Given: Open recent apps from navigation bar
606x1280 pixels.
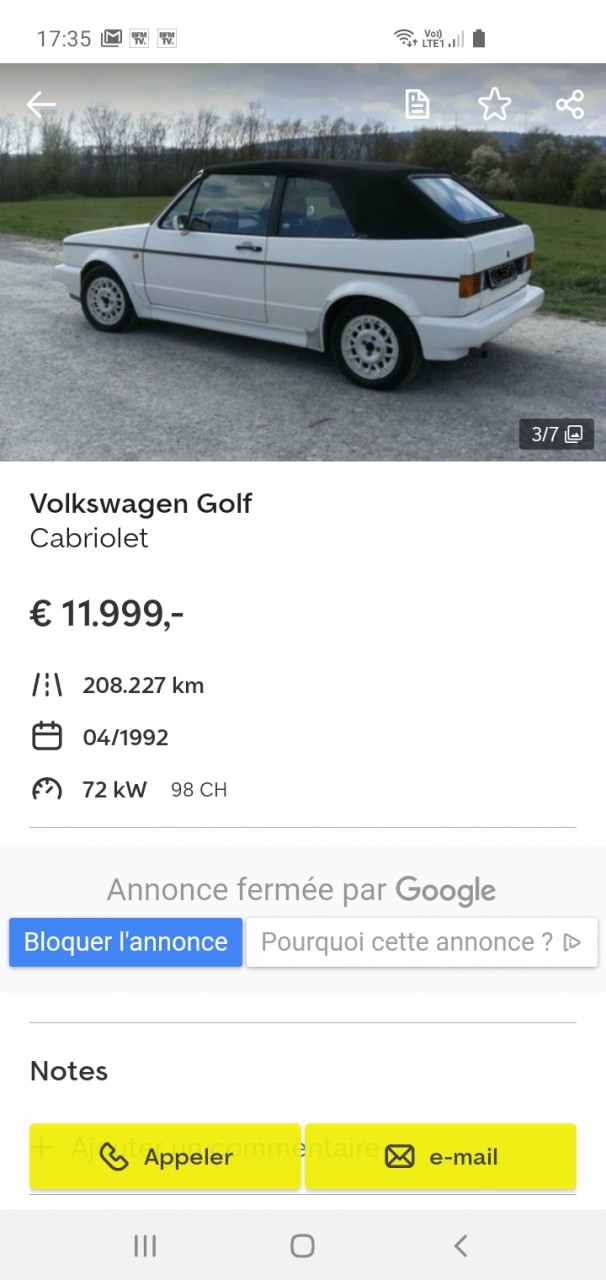Looking at the screenshot, I should click(145, 1245).
